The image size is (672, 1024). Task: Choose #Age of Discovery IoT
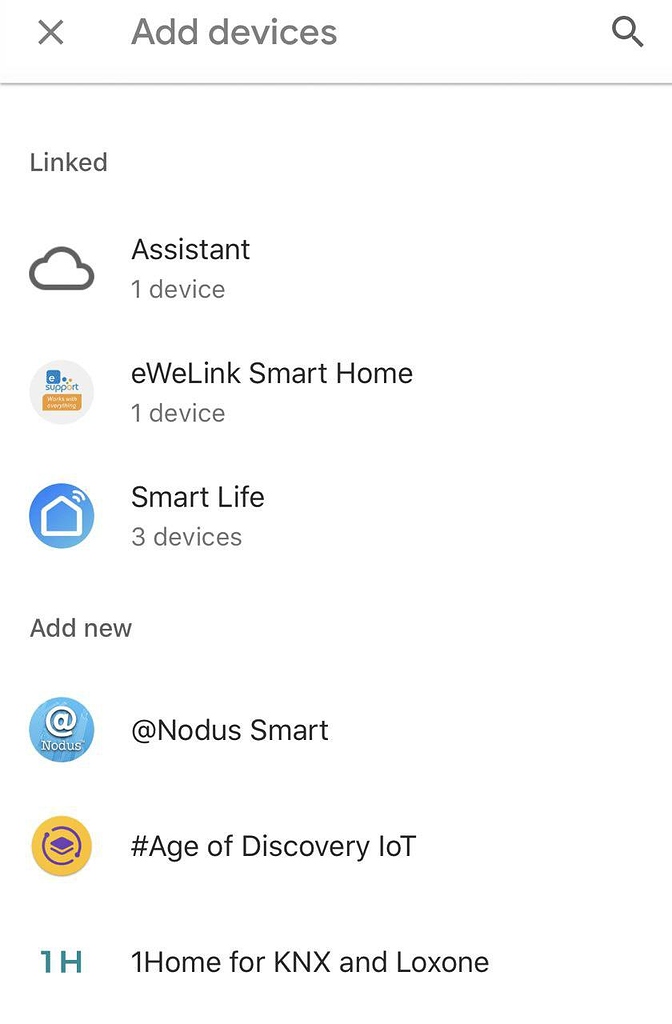point(273,847)
